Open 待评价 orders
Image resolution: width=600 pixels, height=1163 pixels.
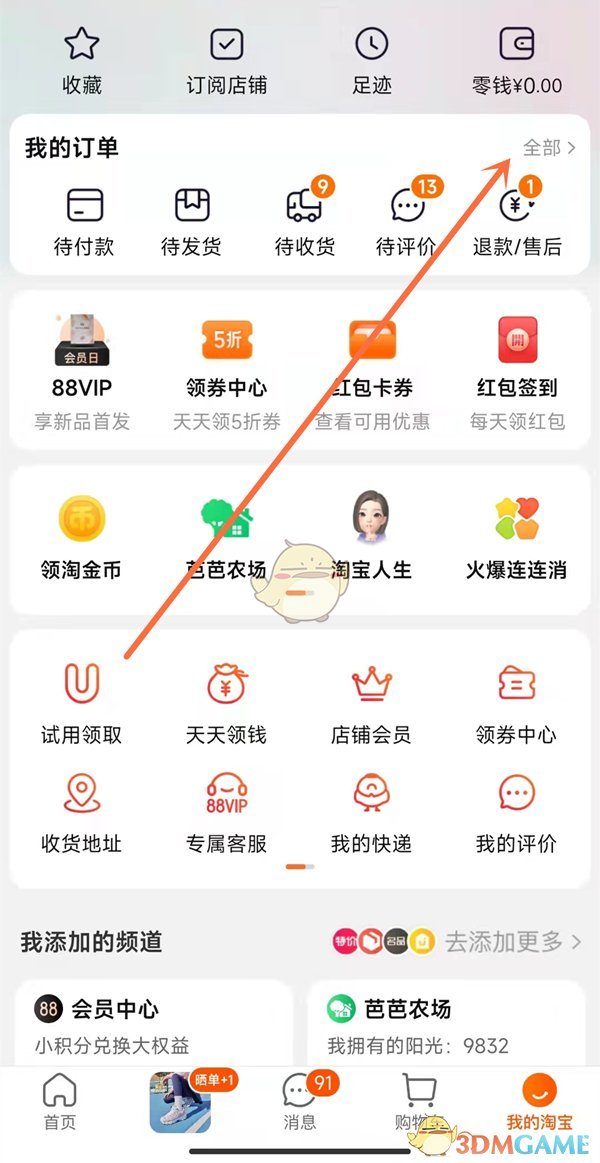407,220
